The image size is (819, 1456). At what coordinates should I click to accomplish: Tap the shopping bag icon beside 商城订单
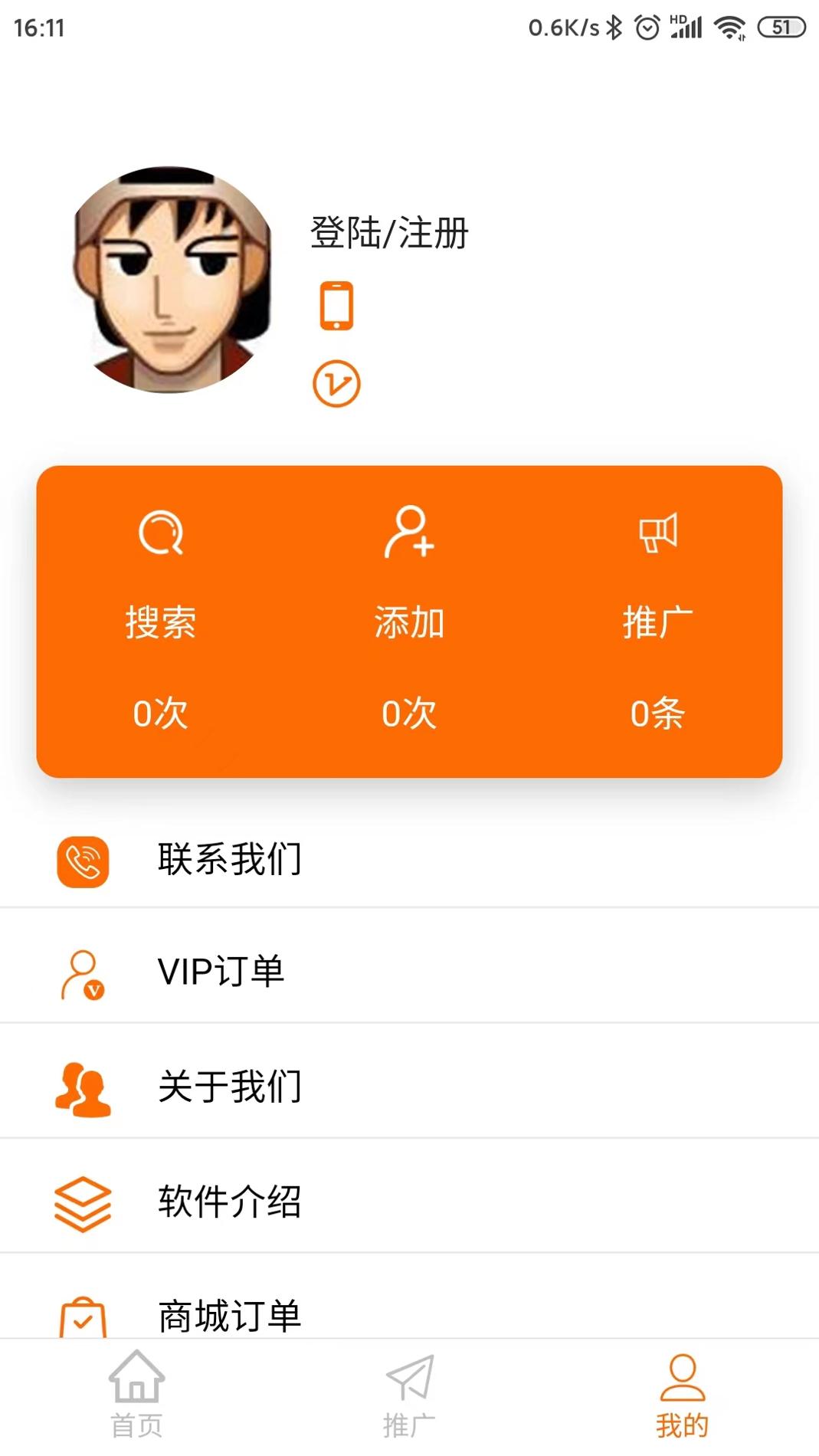pos(81,1317)
